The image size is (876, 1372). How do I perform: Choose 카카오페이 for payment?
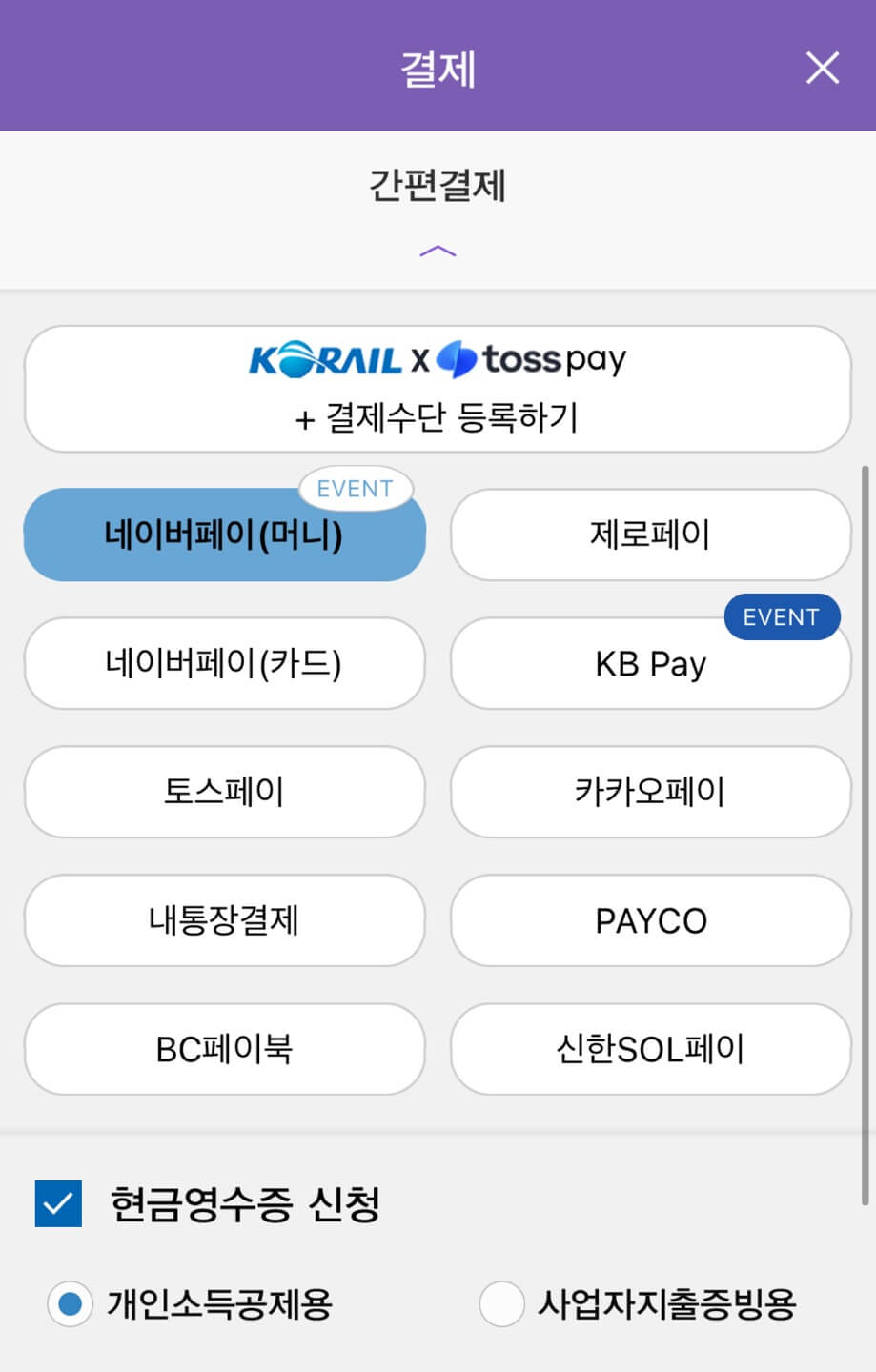(x=650, y=792)
